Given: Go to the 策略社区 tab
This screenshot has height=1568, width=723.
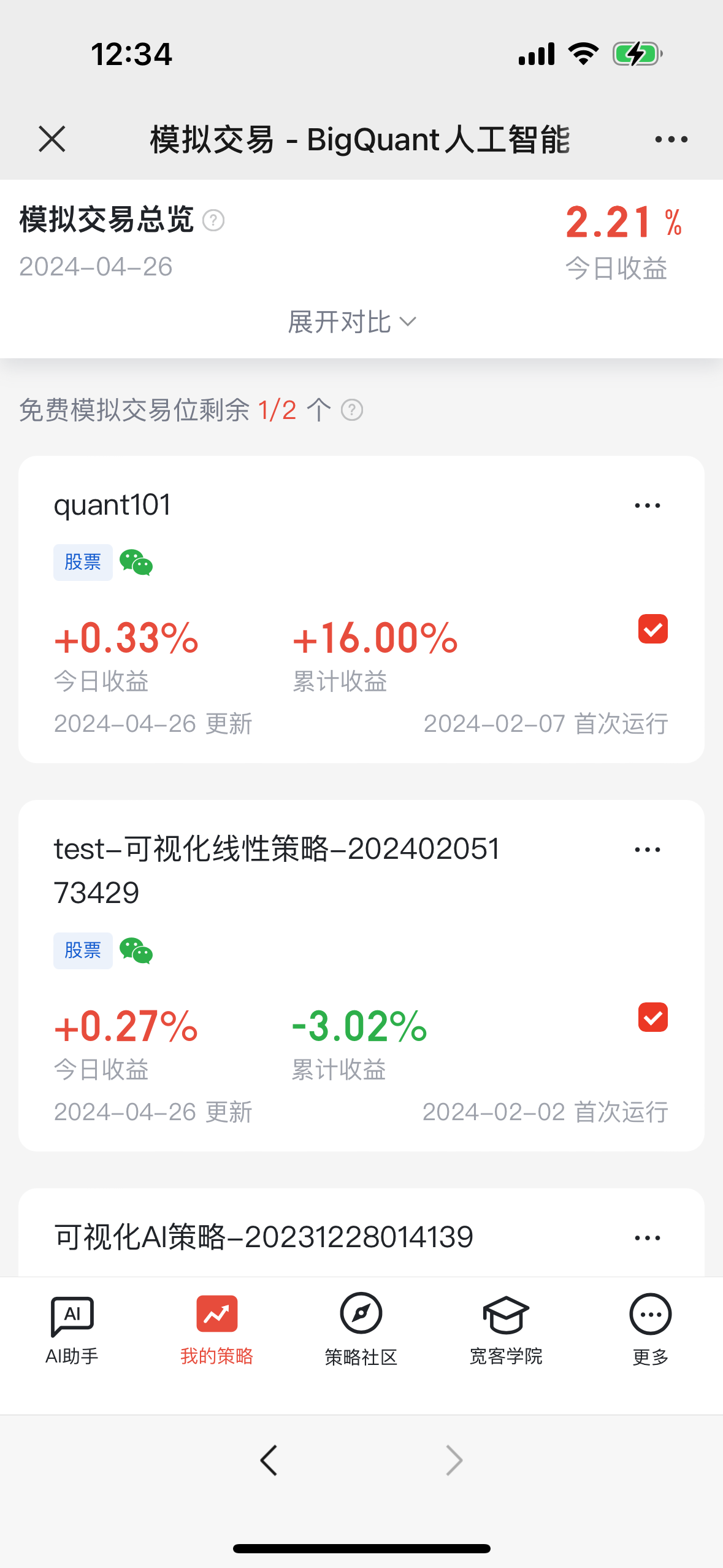Looking at the screenshot, I should click(x=361, y=1329).
